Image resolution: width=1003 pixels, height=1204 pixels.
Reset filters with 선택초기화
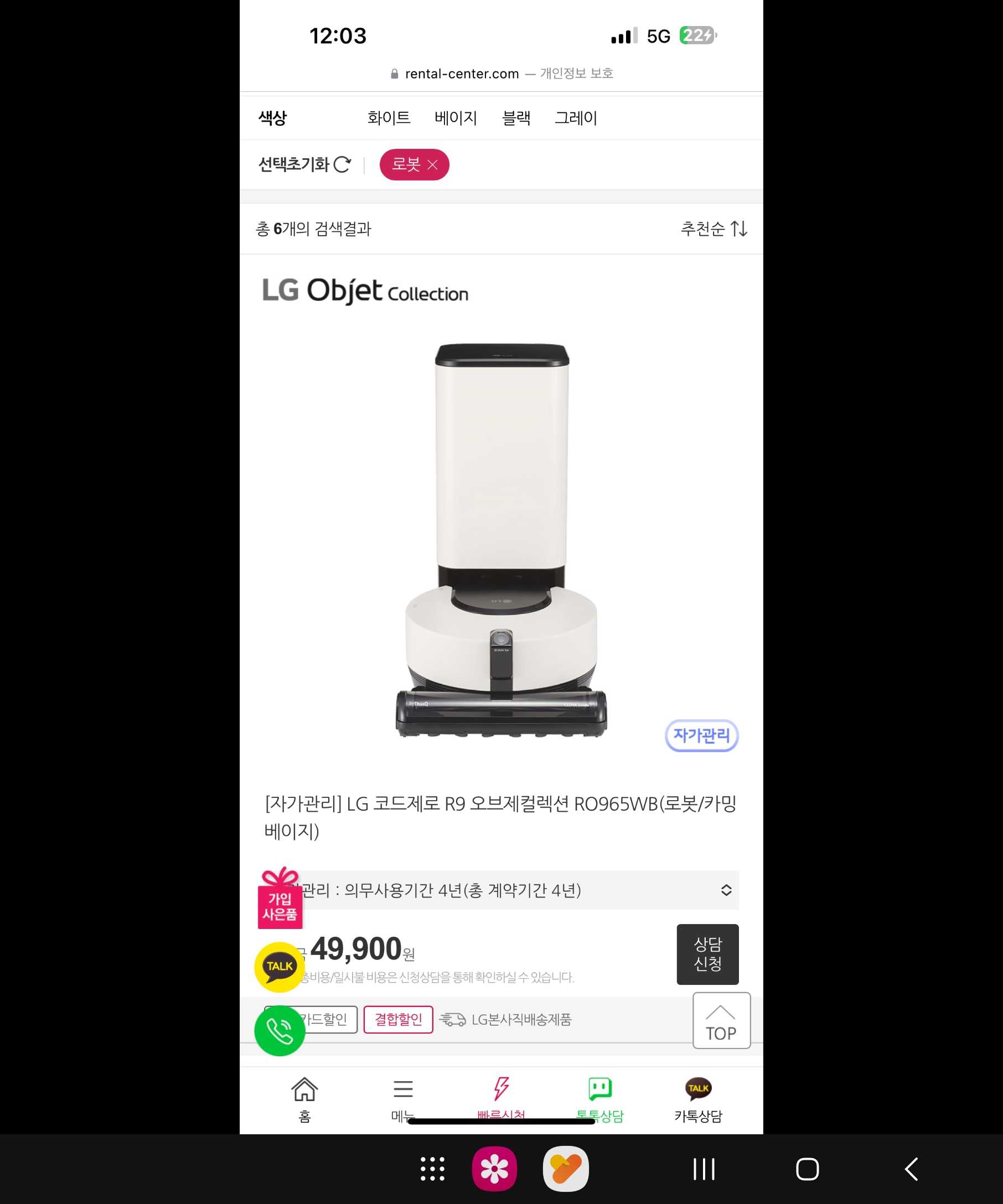click(x=304, y=164)
